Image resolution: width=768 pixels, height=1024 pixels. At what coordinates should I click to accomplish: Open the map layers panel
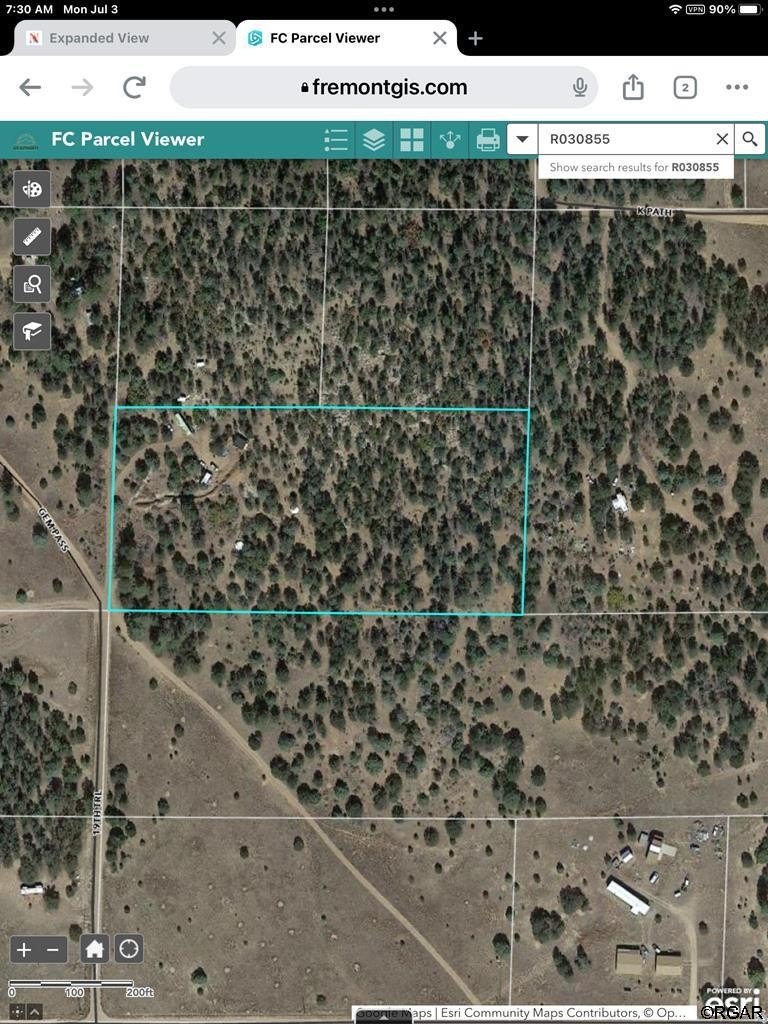(374, 140)
